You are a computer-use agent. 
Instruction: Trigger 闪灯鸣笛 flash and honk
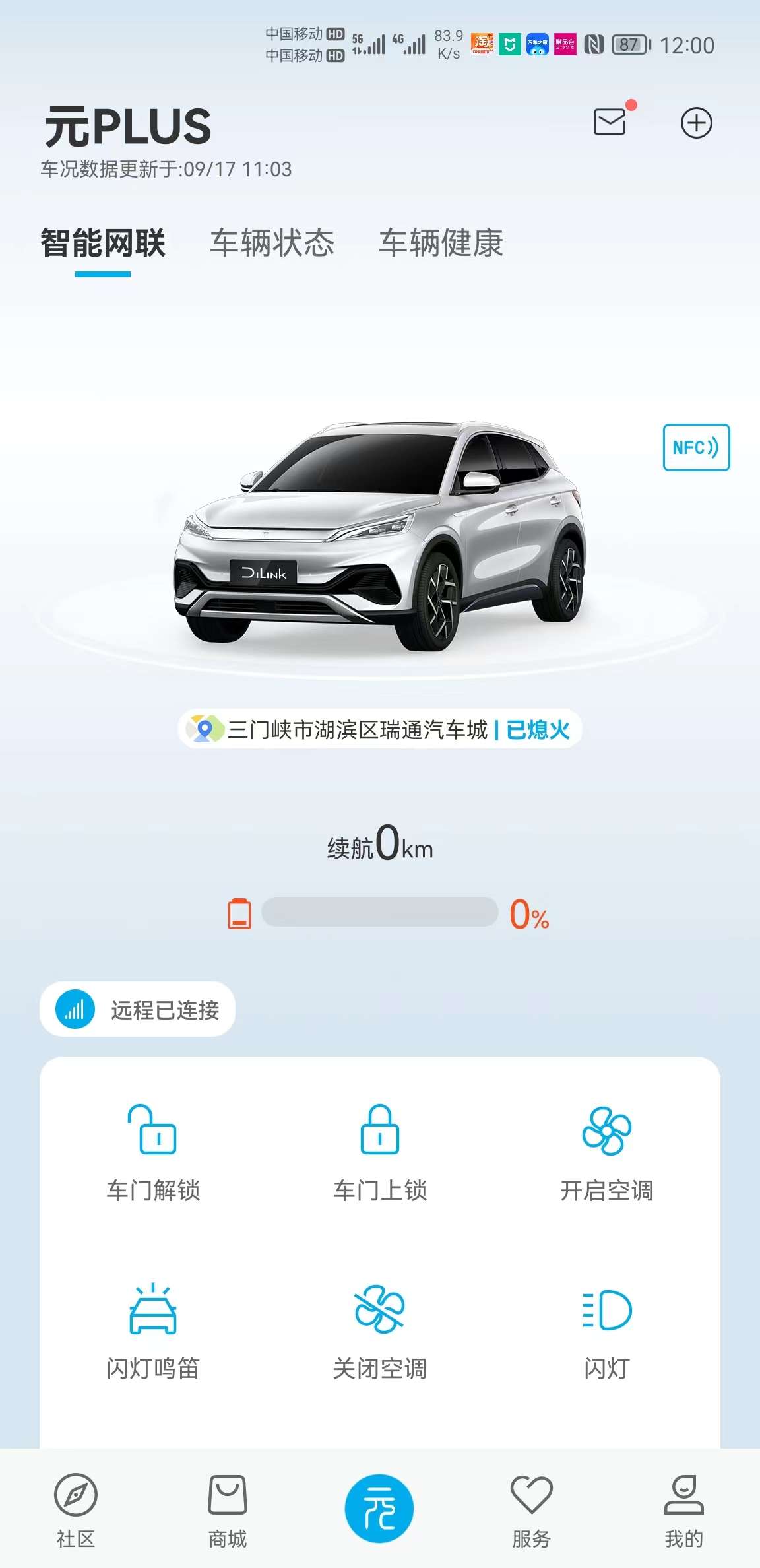[153, 1330]
